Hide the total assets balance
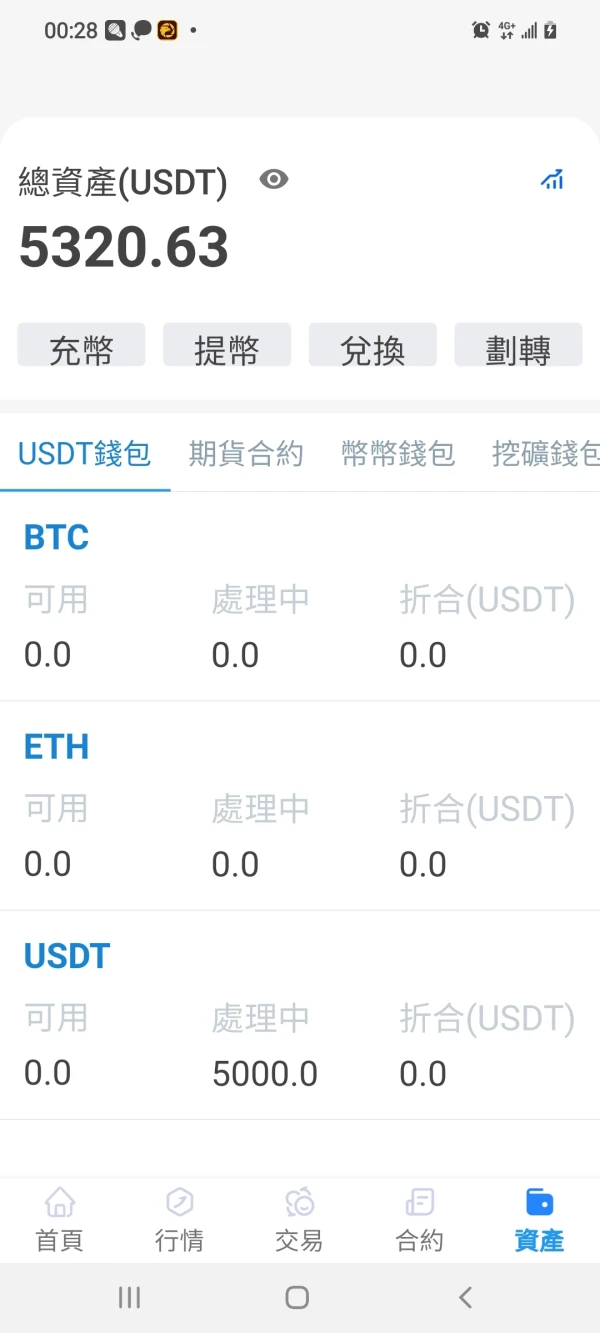 (273, 180)
